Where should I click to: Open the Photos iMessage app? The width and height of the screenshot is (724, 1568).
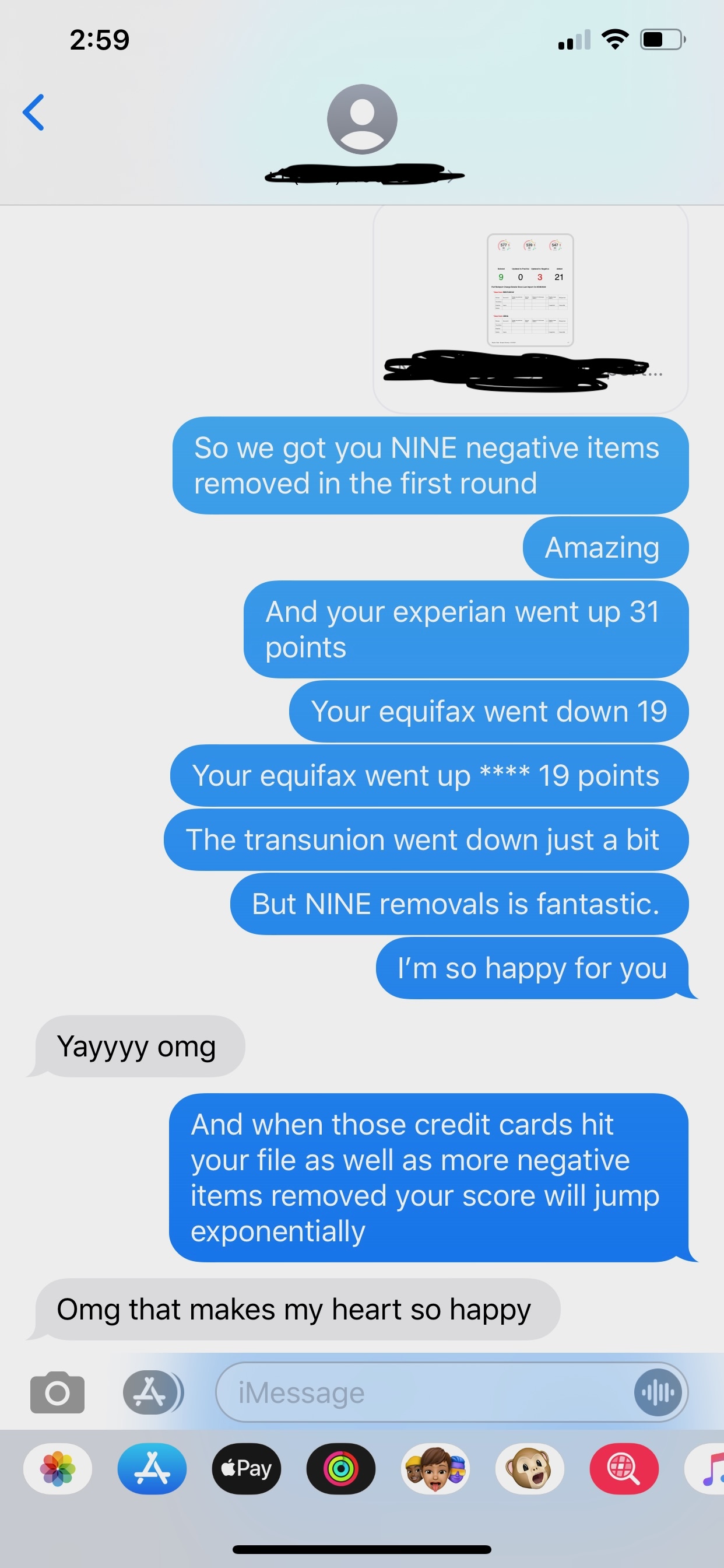(x=58, y=1469)
